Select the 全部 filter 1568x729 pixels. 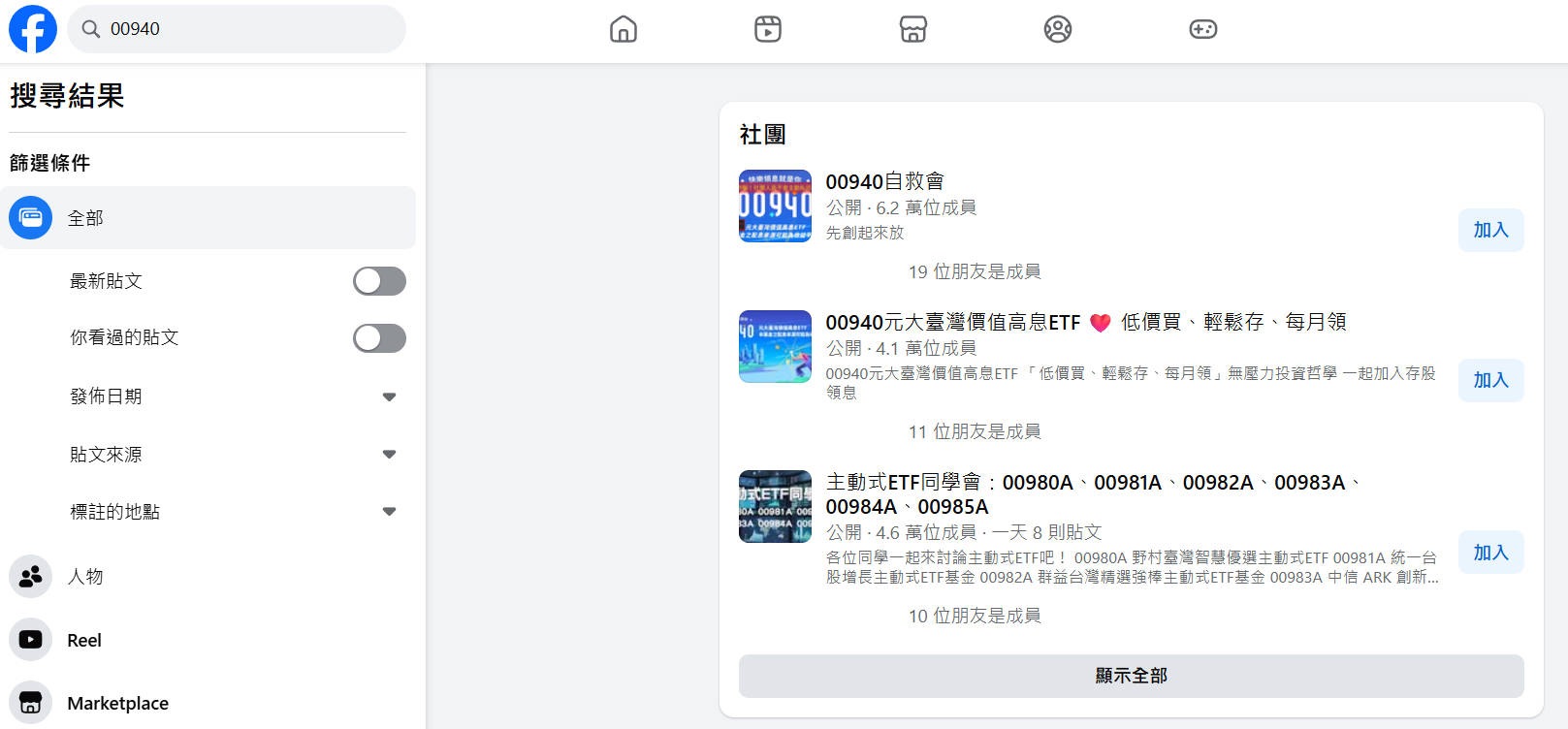pos(208,218)
